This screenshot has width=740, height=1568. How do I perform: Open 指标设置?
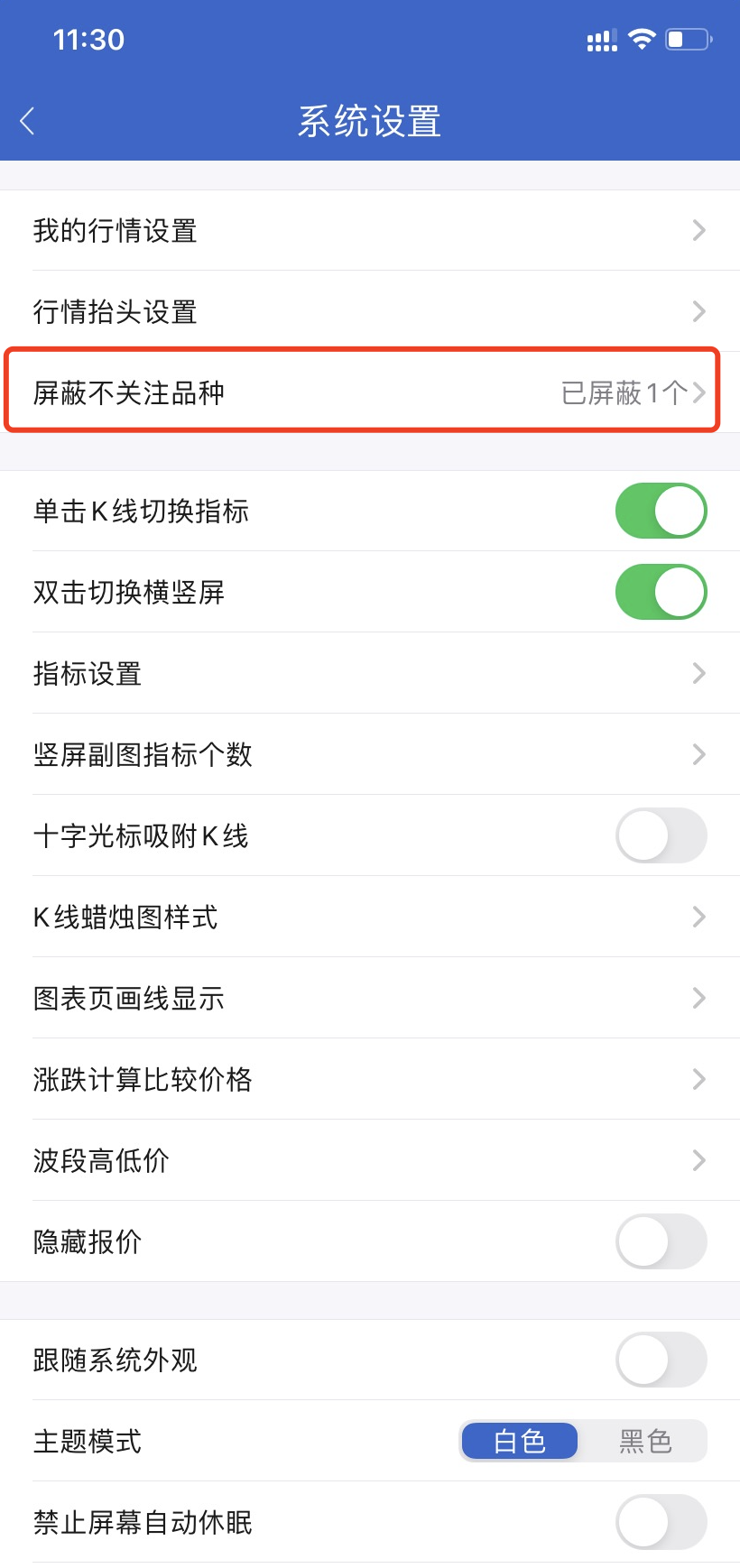pos(370,673)
